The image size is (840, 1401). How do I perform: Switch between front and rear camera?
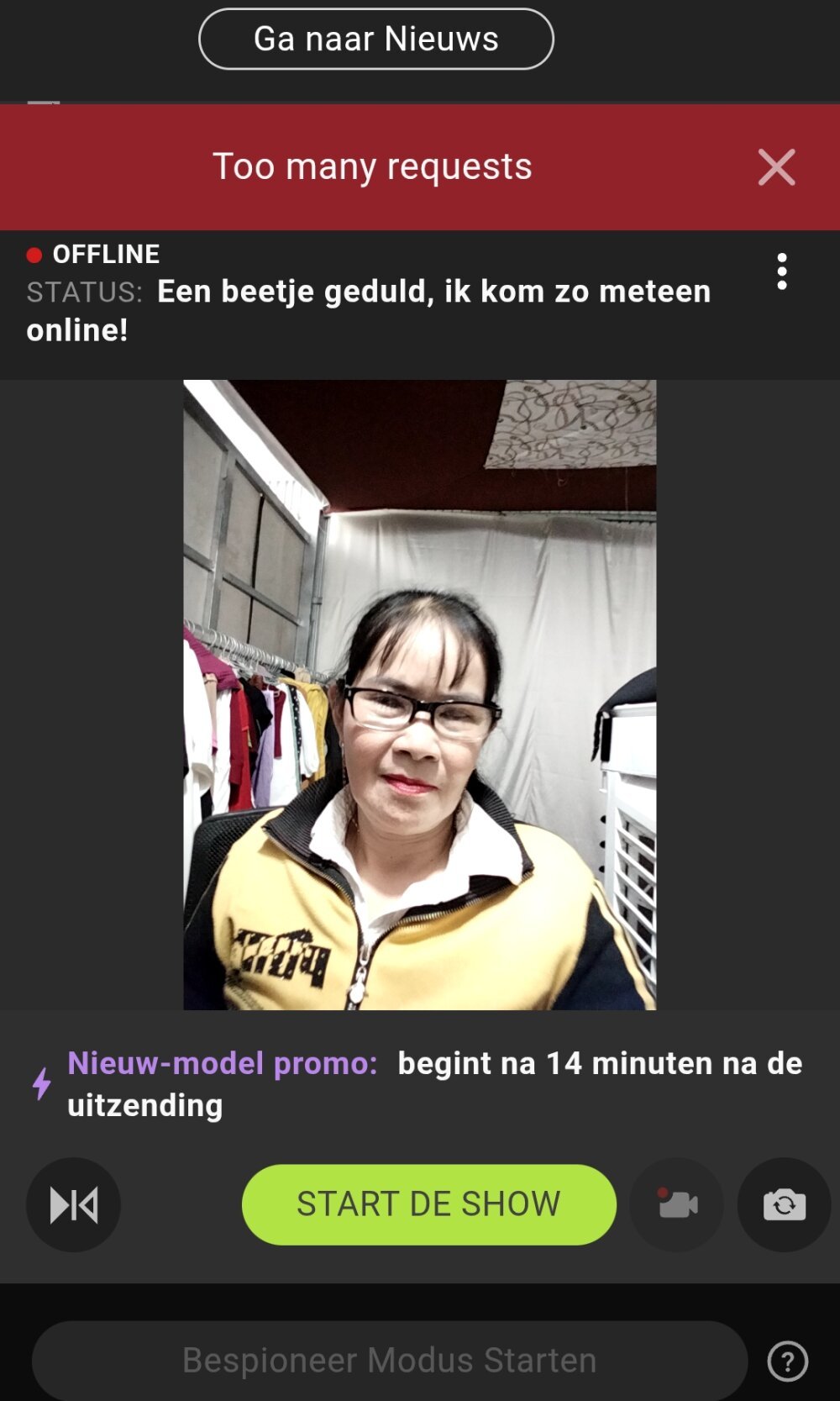pos(784,1204)
